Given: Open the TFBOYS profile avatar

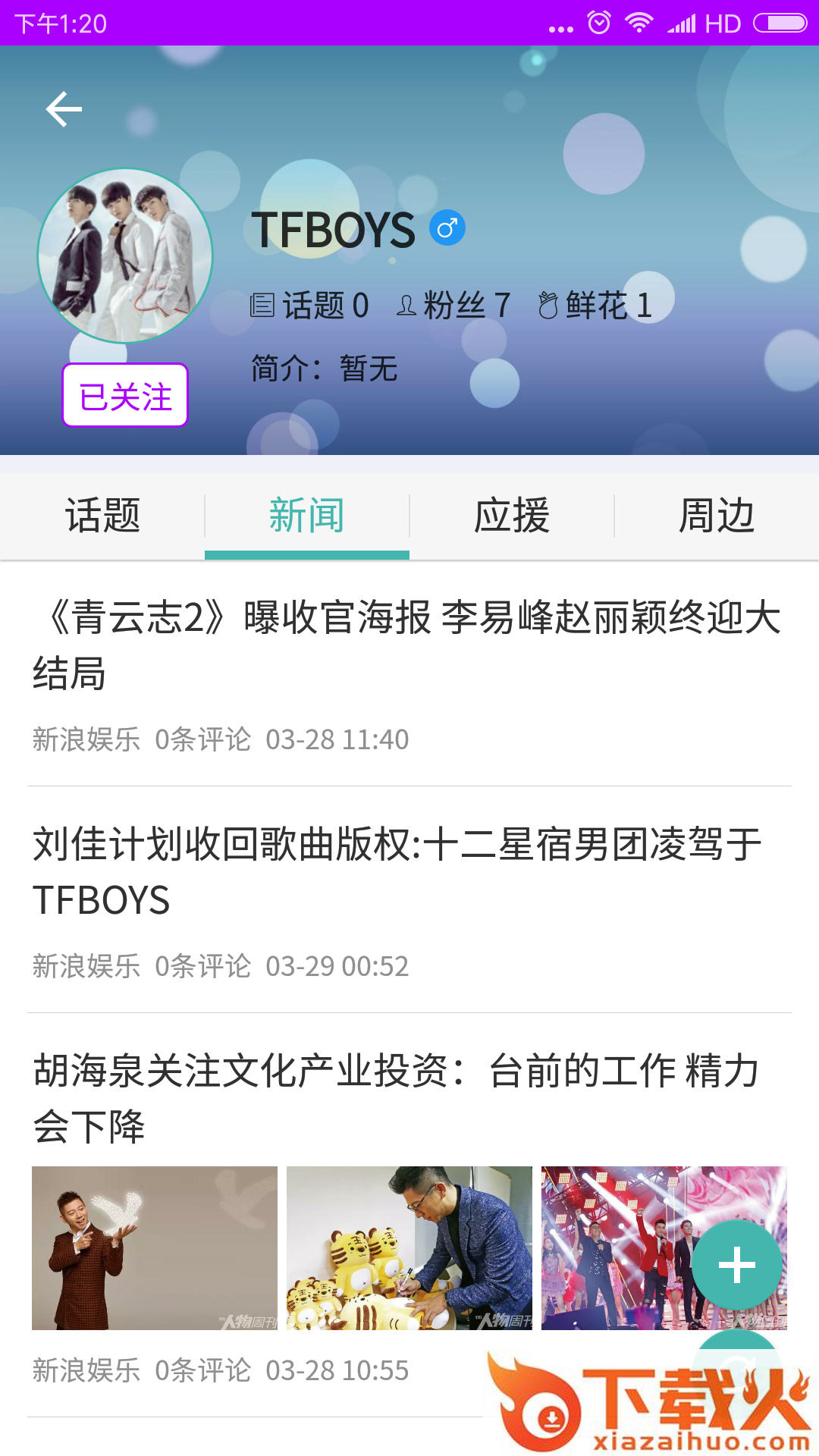Looking at the screenshot, I should [x=125, y=256].
